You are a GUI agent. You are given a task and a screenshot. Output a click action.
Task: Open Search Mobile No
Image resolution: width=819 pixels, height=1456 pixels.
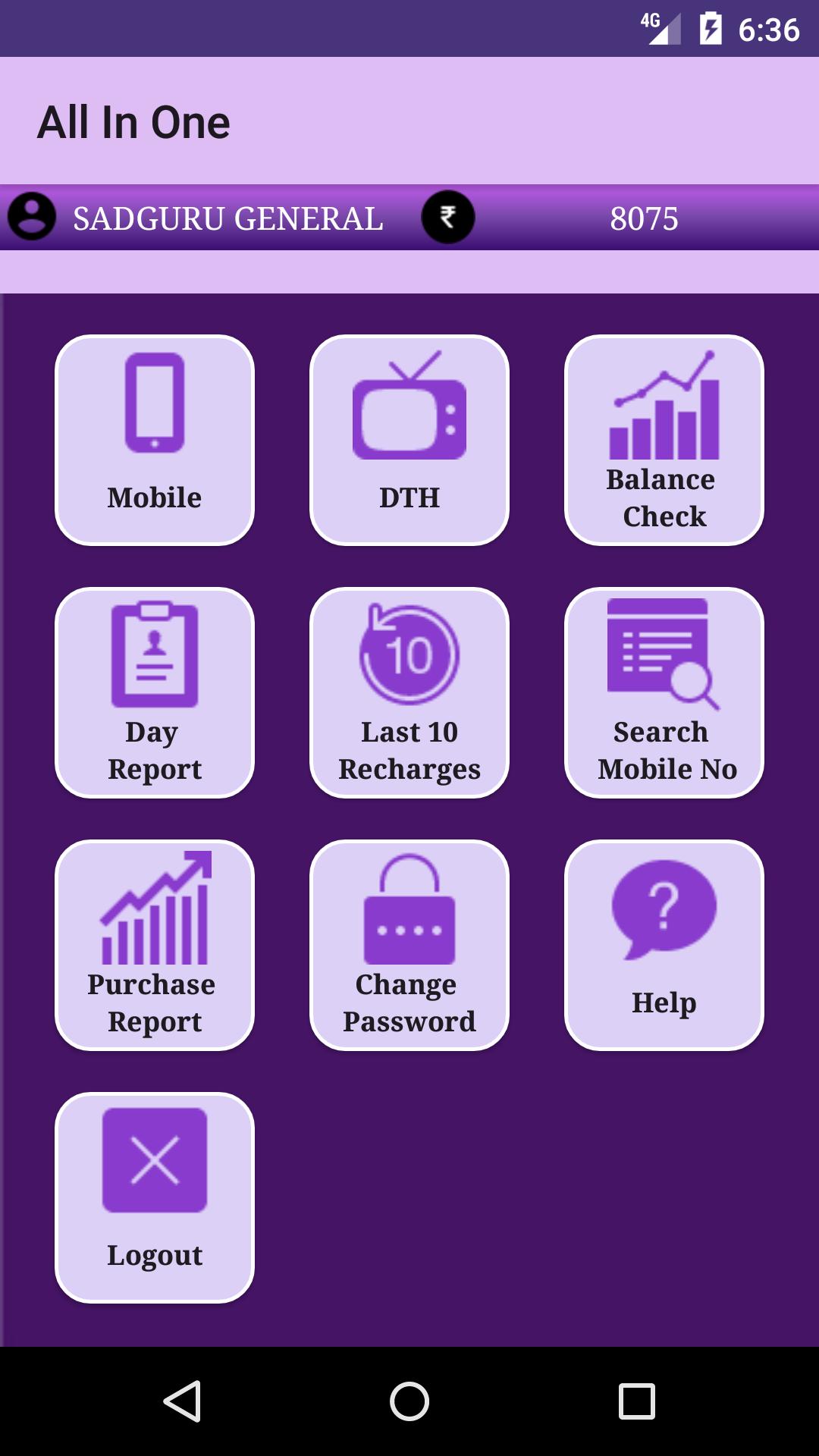click(x=664, y=692)
